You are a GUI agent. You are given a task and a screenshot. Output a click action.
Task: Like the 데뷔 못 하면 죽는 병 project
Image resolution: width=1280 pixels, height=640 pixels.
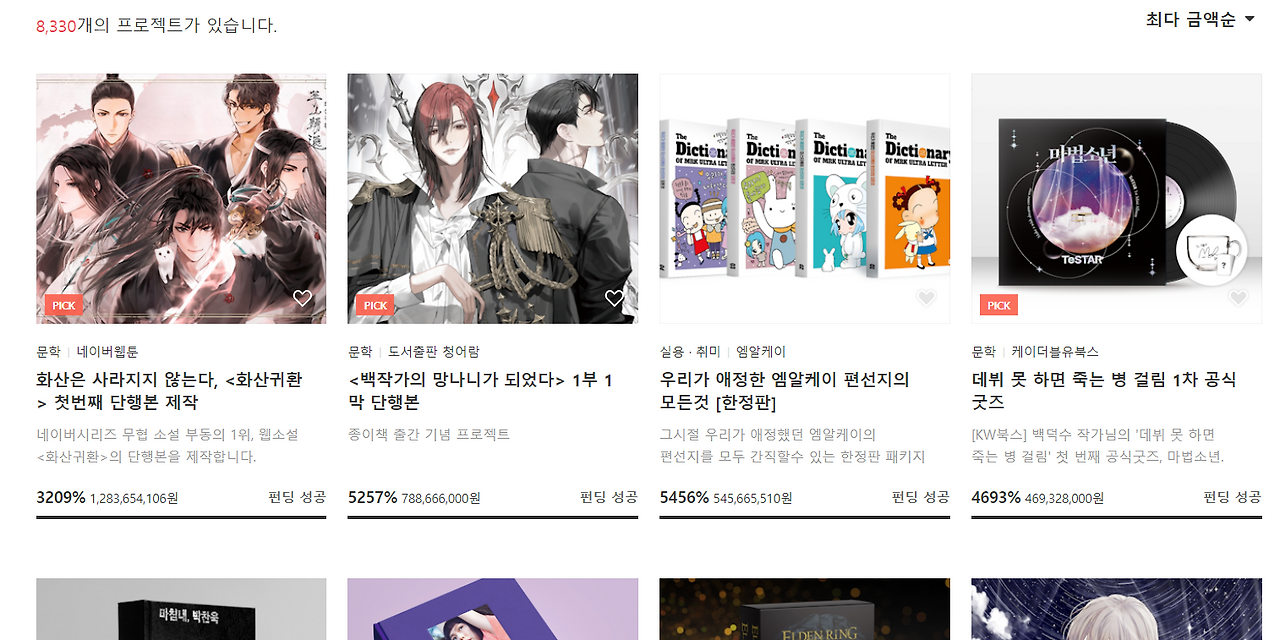click(1238, 297)
